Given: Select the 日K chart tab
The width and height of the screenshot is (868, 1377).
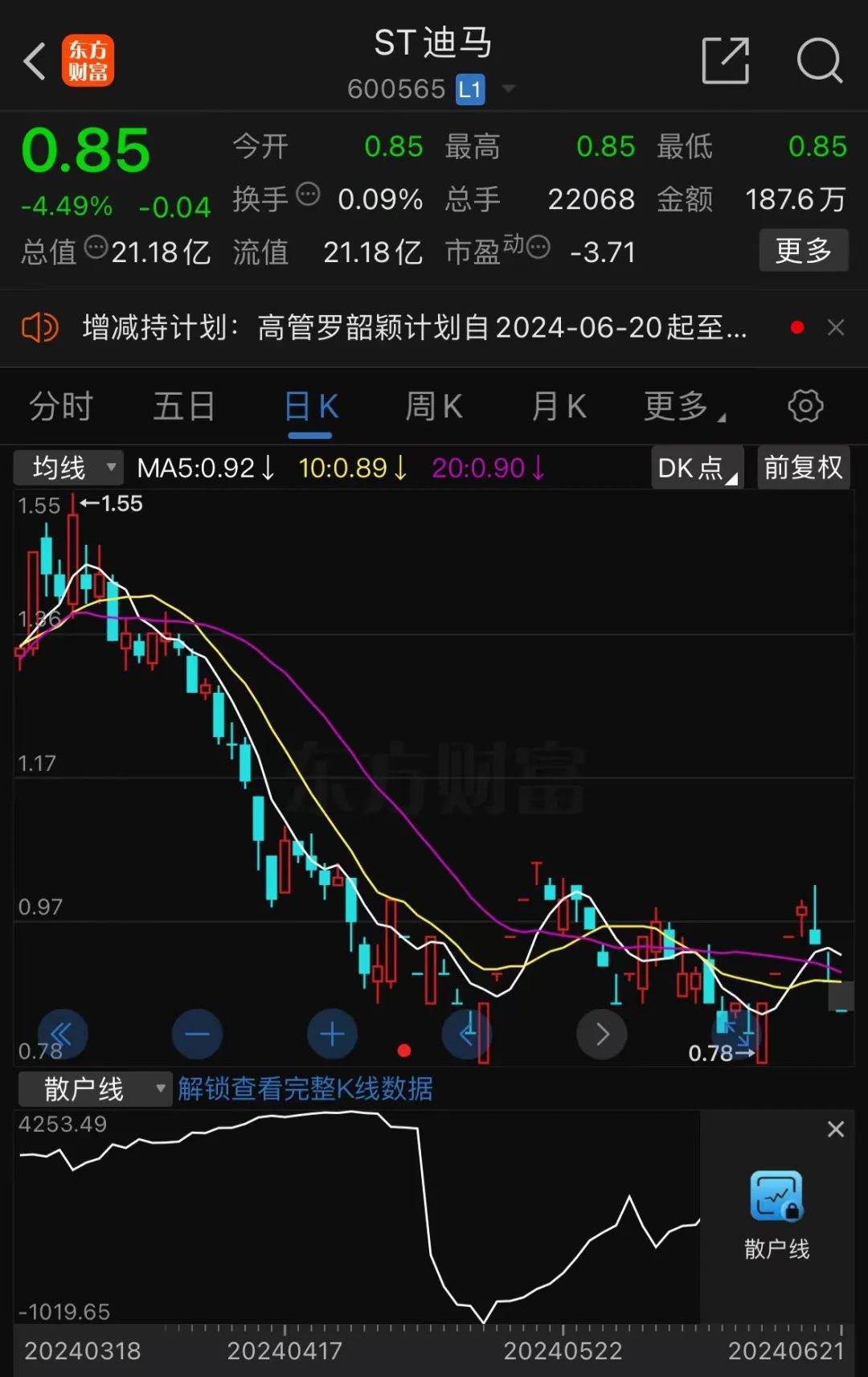Looking at the screenshot, I should 310,407.
